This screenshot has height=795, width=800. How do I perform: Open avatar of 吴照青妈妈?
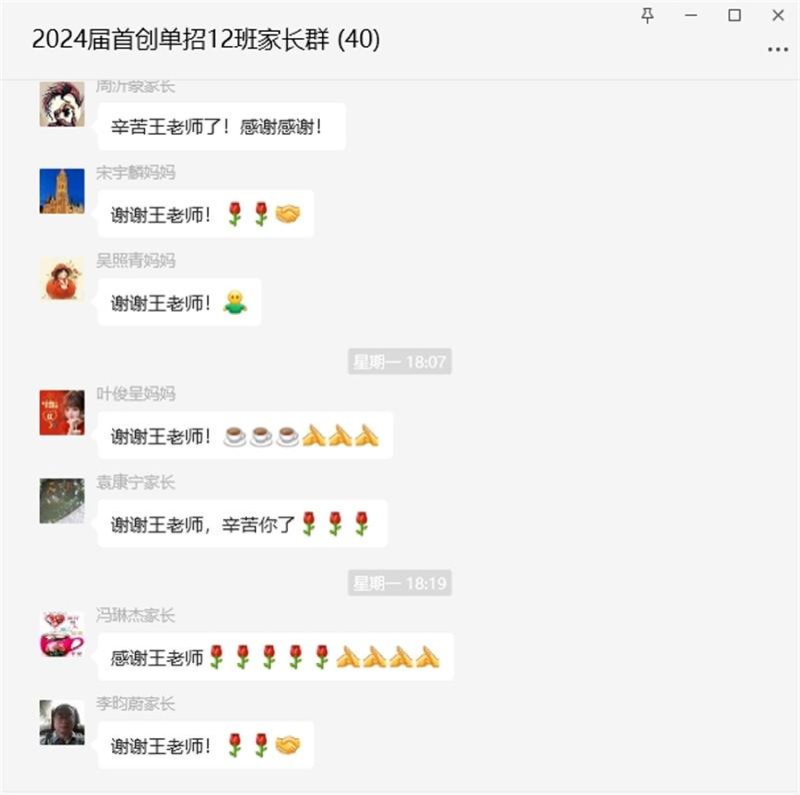click(62, 279)
